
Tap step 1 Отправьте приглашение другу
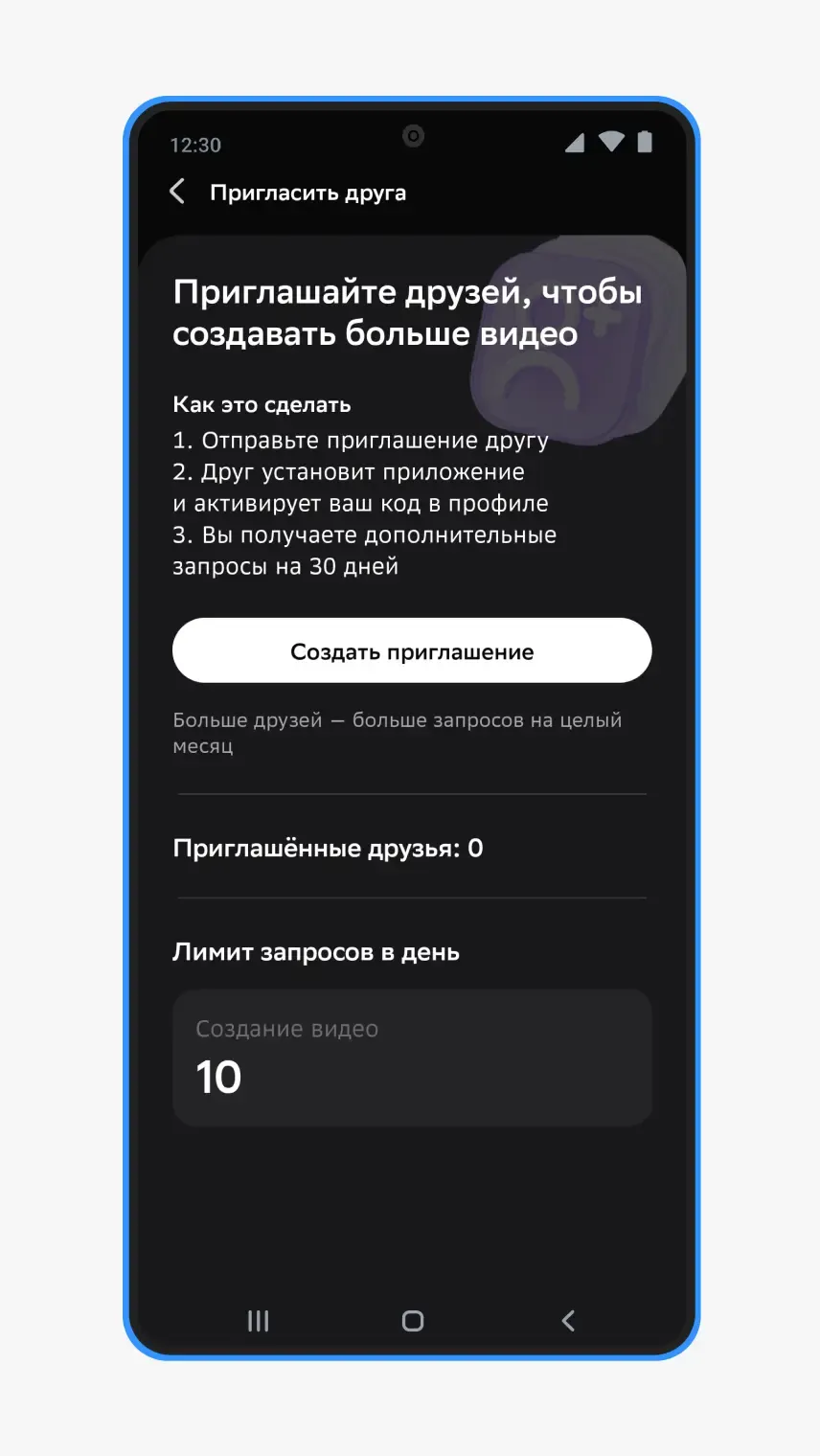point(360,440)
